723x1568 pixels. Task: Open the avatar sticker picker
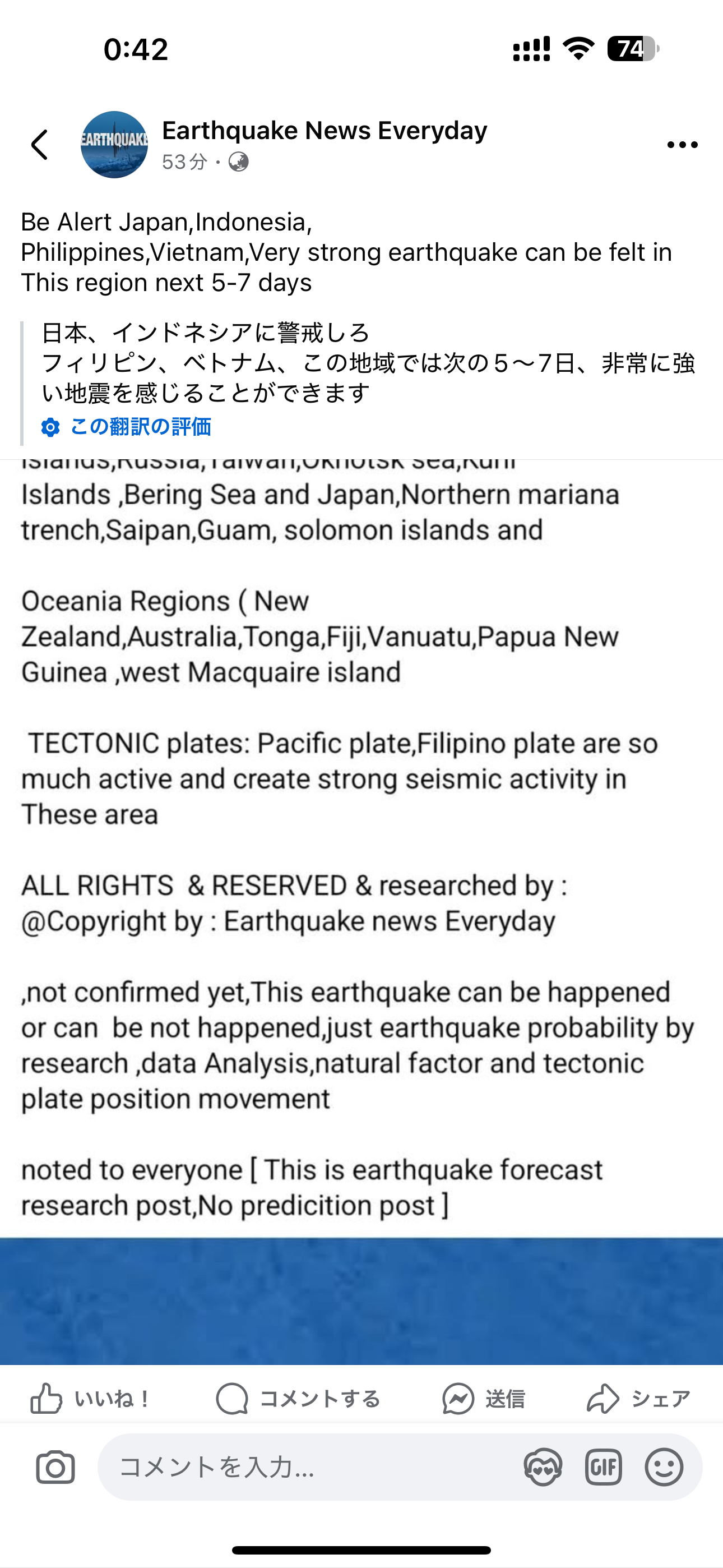coord(543,1467)
